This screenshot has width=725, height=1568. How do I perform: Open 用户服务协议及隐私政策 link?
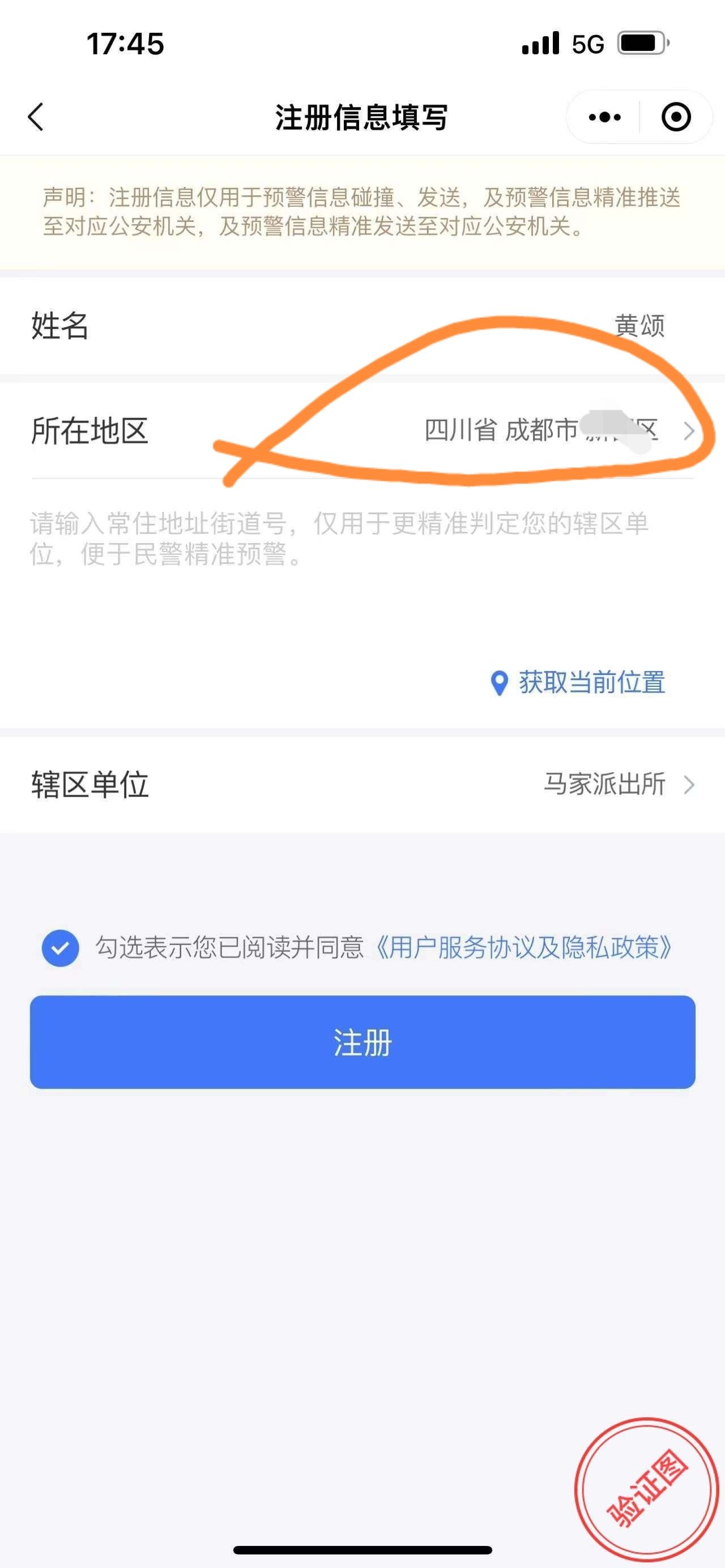(522, 948)
